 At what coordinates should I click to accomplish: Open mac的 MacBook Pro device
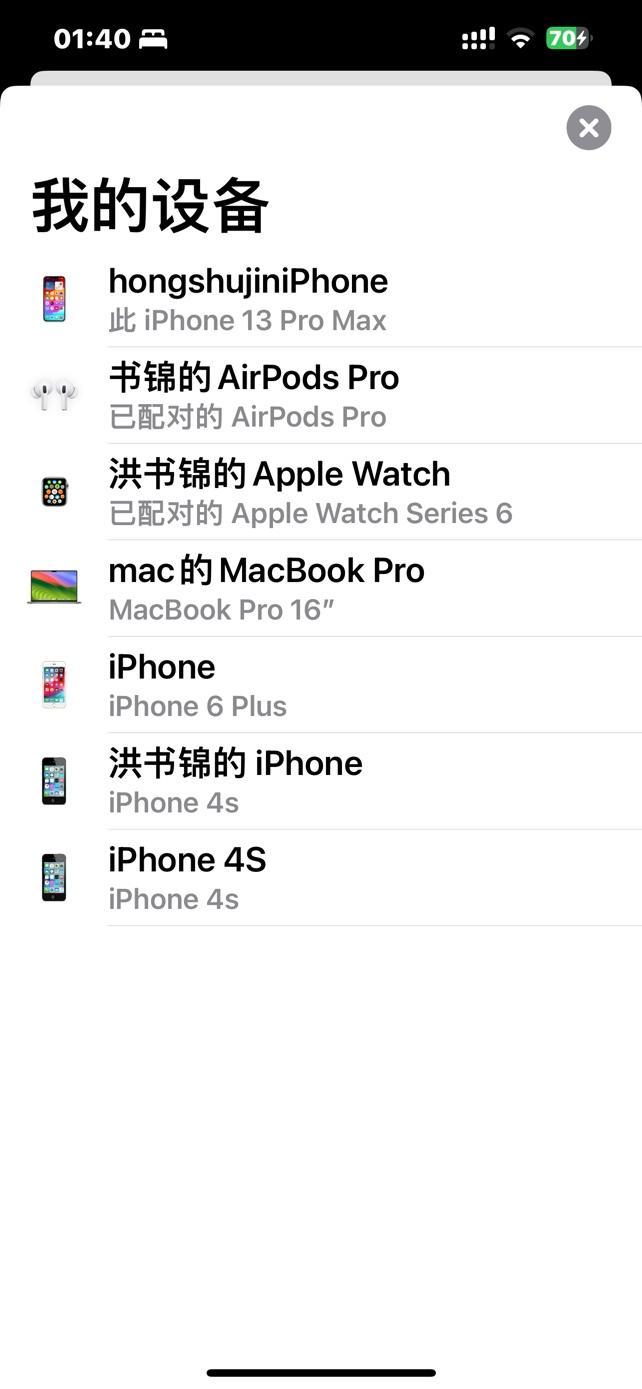[x=320, y=588]
